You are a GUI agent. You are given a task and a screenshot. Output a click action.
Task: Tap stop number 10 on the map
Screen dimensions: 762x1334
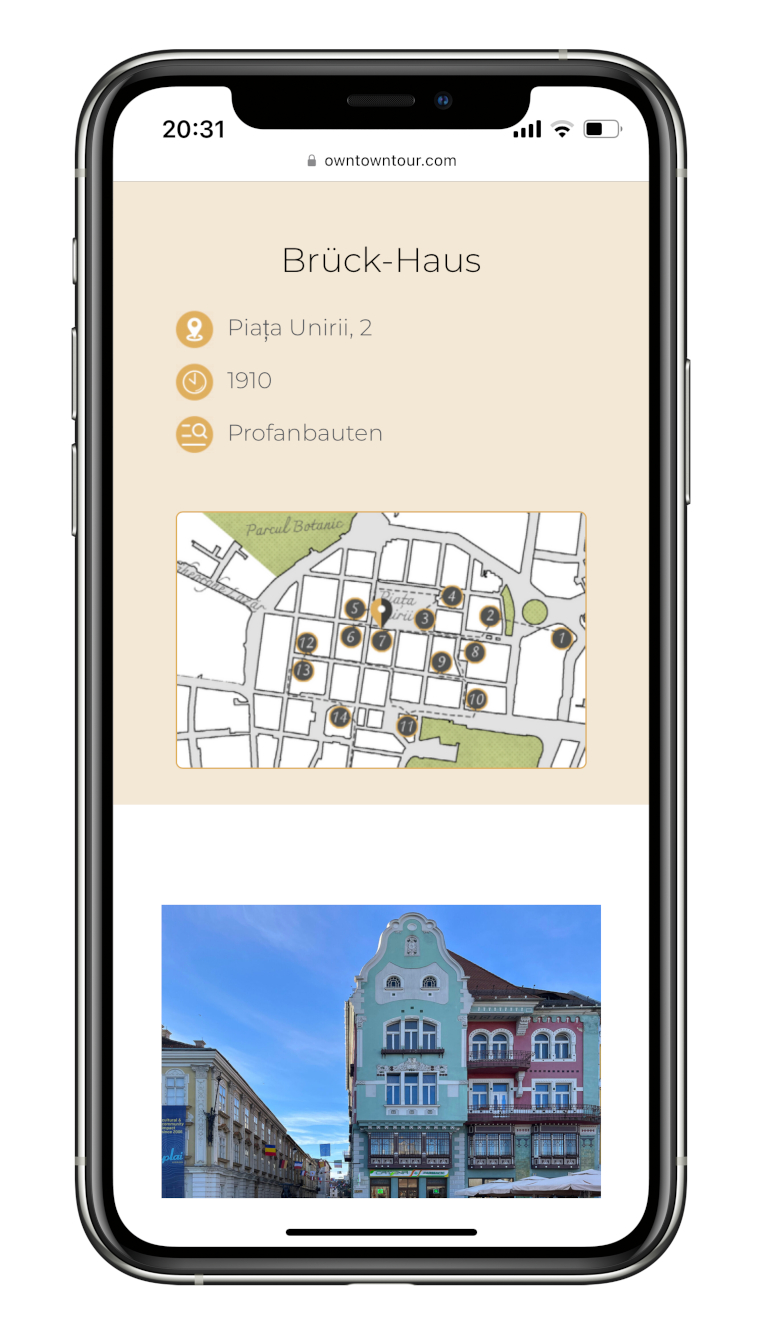[476, 699]
